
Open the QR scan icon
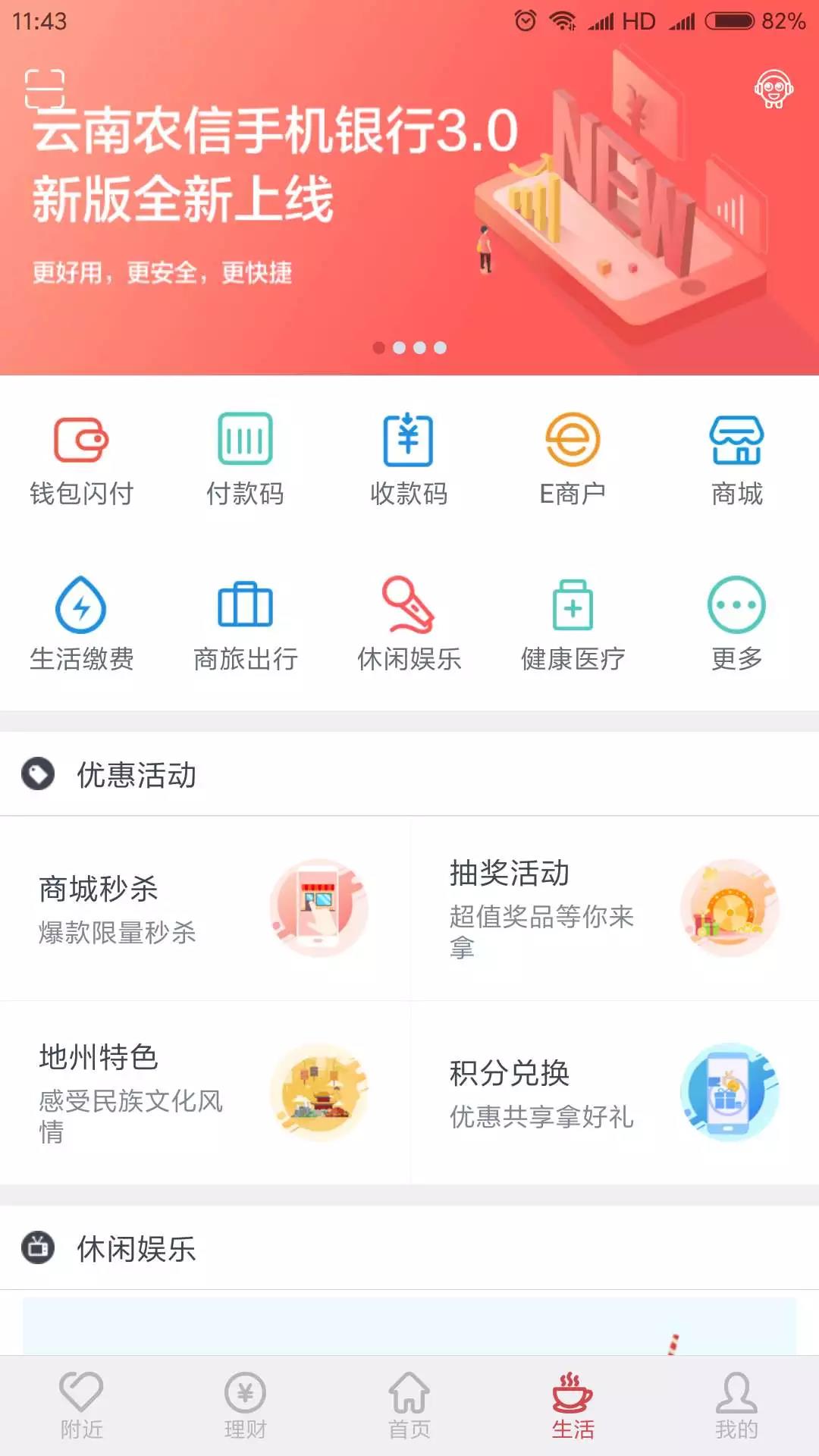(45, 89)
